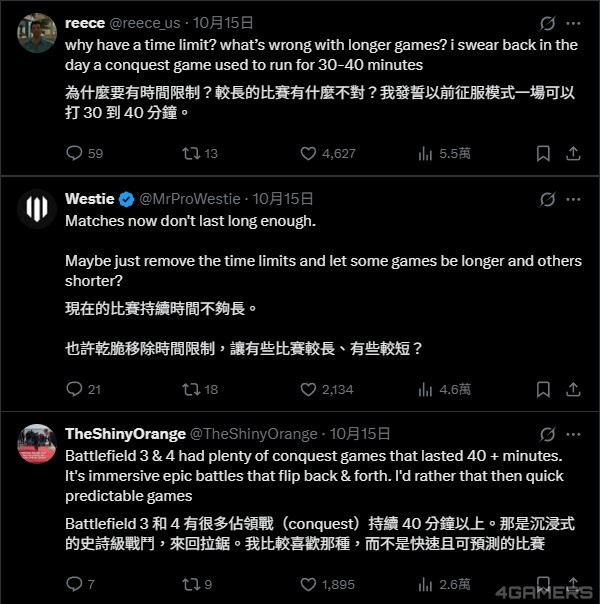Bookmark reece's tweet
This screenshot has width=600, height=604.
542,153
